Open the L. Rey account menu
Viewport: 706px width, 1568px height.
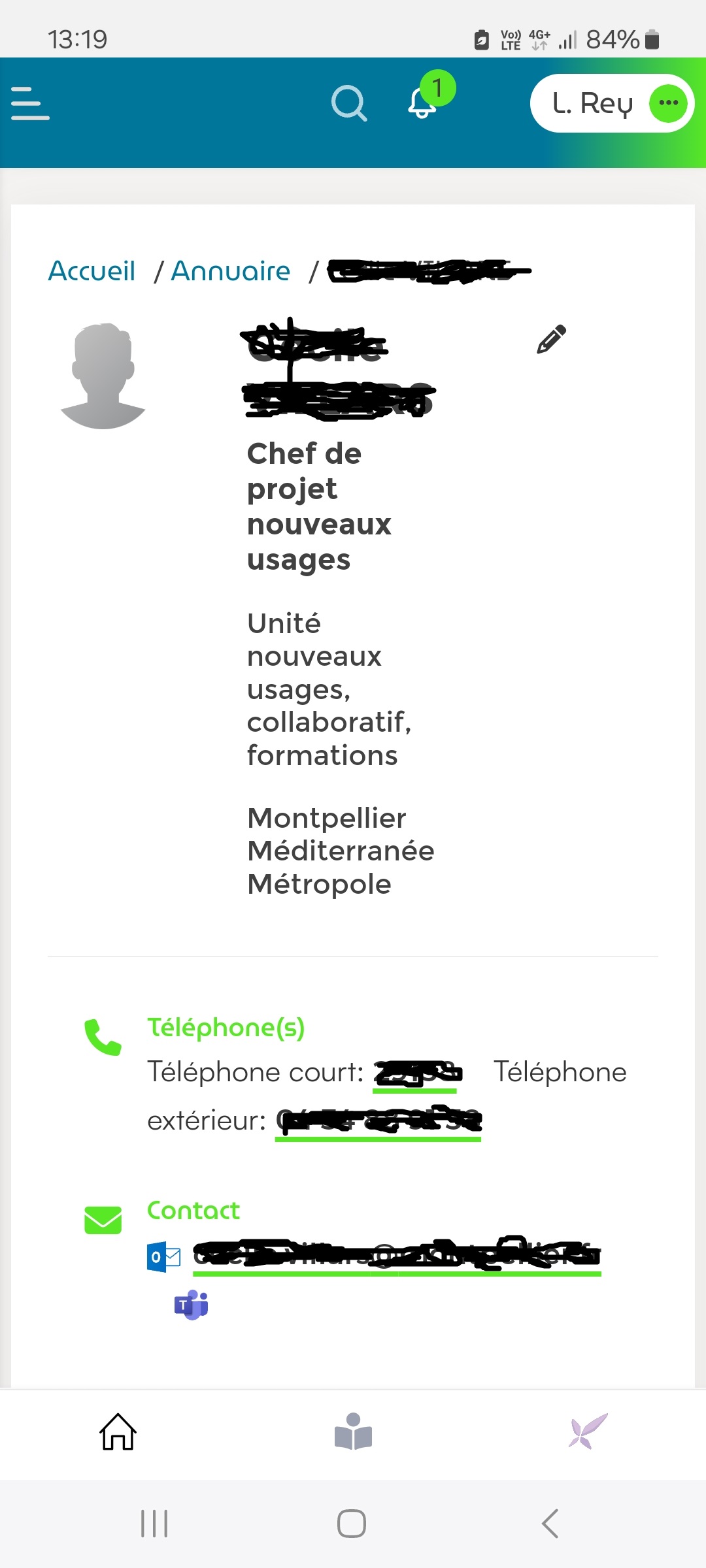pyautogui.click(x=612, y=103)
